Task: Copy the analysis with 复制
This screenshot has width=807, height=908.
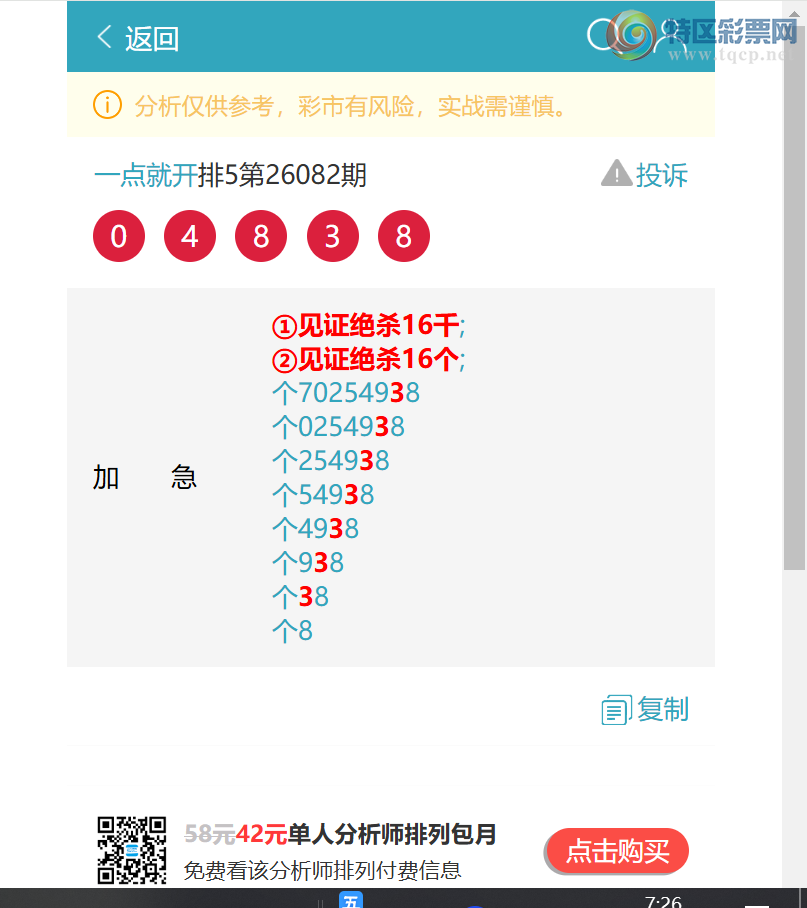Action: (x=645, y=710)
